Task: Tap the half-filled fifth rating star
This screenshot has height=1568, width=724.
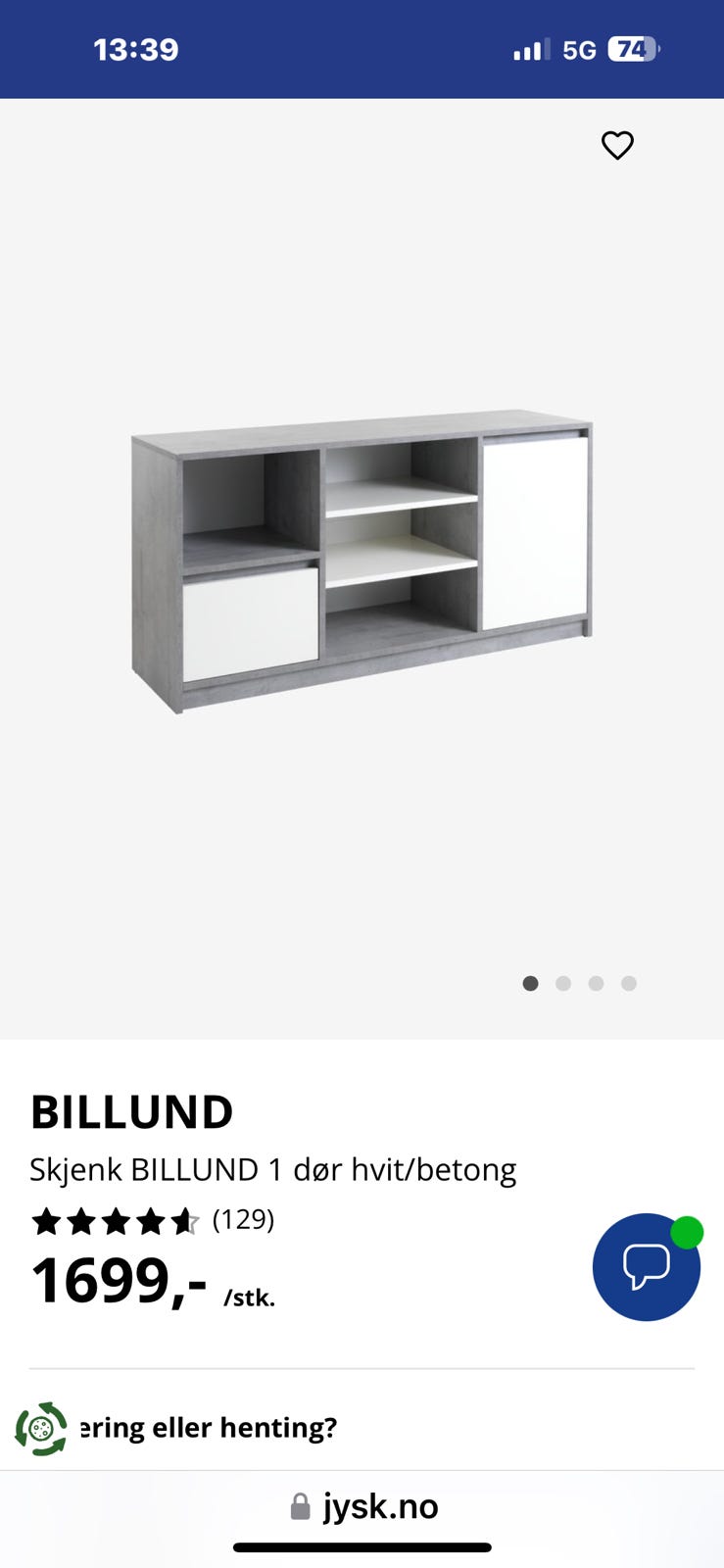Action: point(185,1220)
